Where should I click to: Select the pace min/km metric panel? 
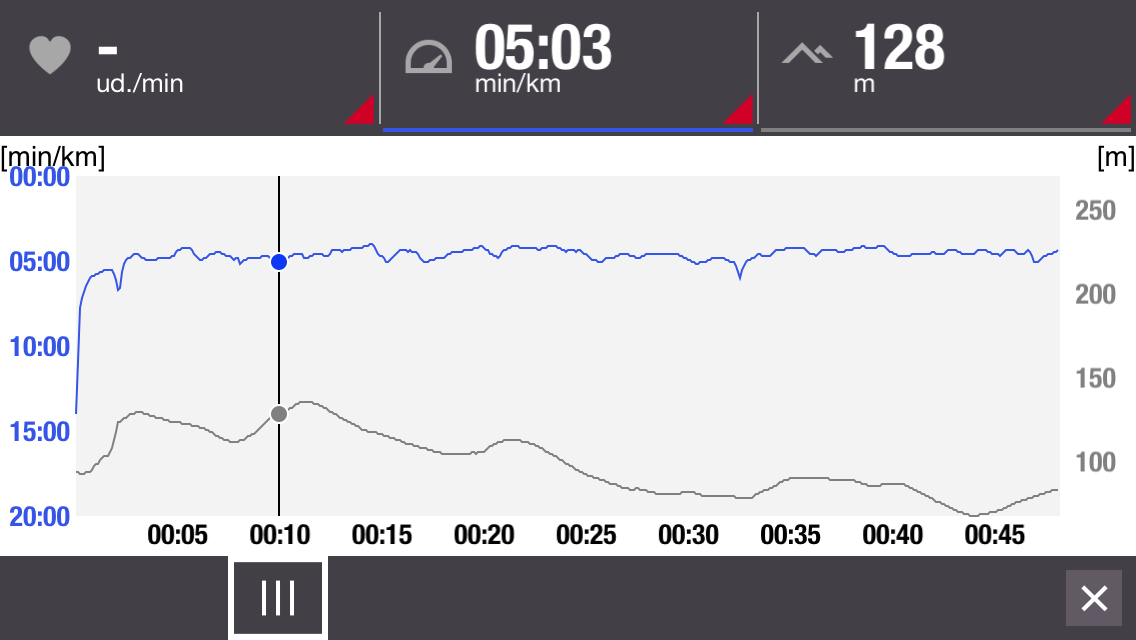[569, 67]
